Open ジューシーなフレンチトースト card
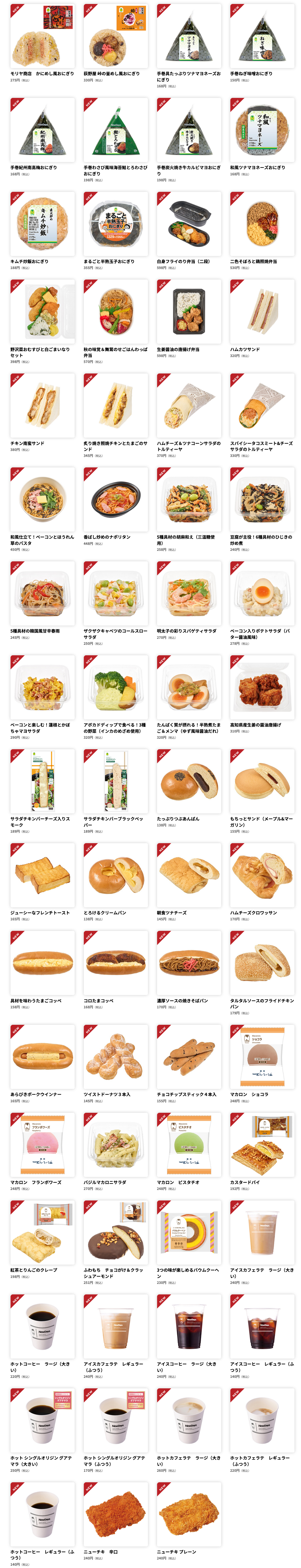The width and height of the screenshot is (301, 1568). (42, 875)
